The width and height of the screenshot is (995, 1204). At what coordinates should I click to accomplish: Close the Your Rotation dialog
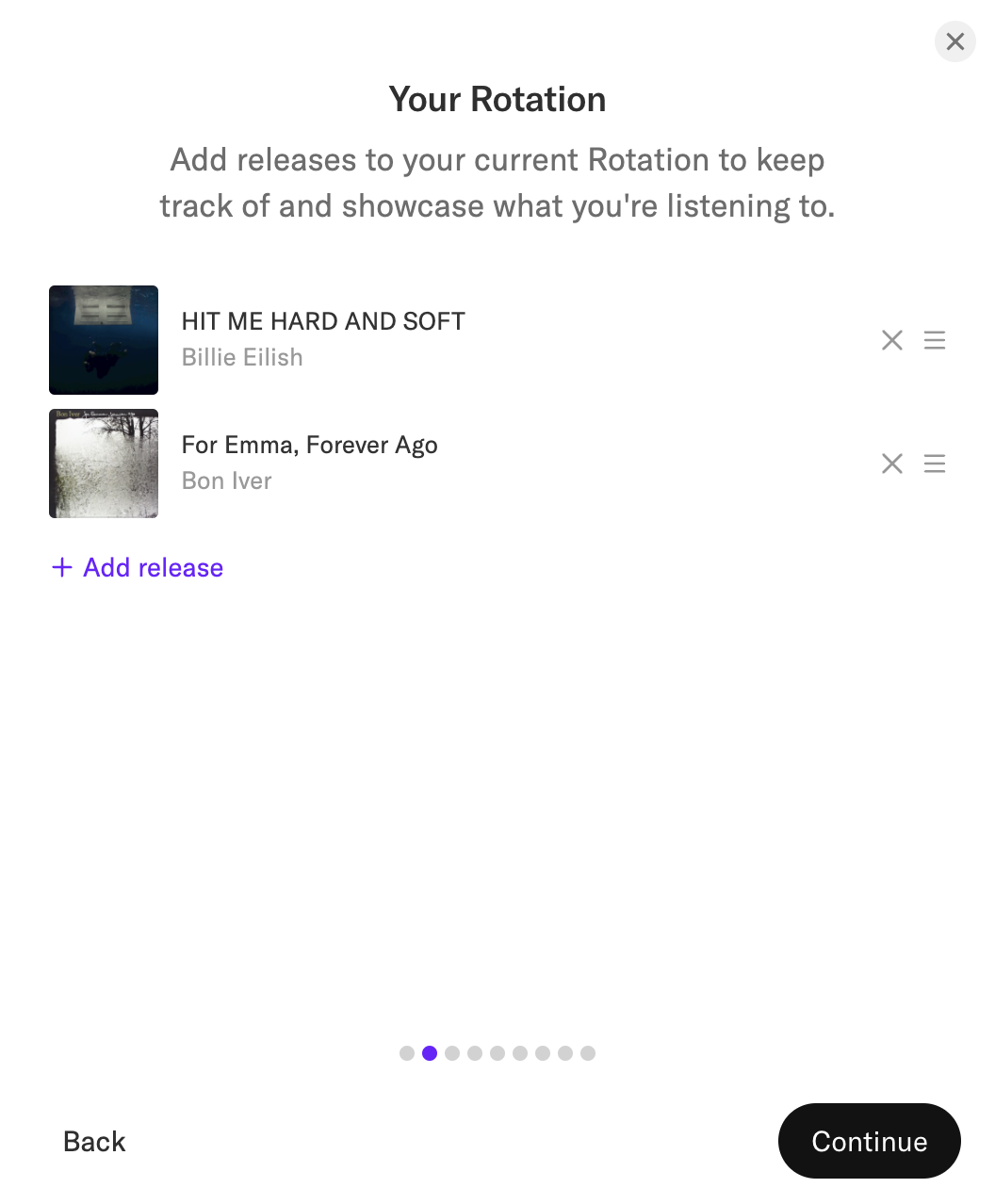point(954,41)
